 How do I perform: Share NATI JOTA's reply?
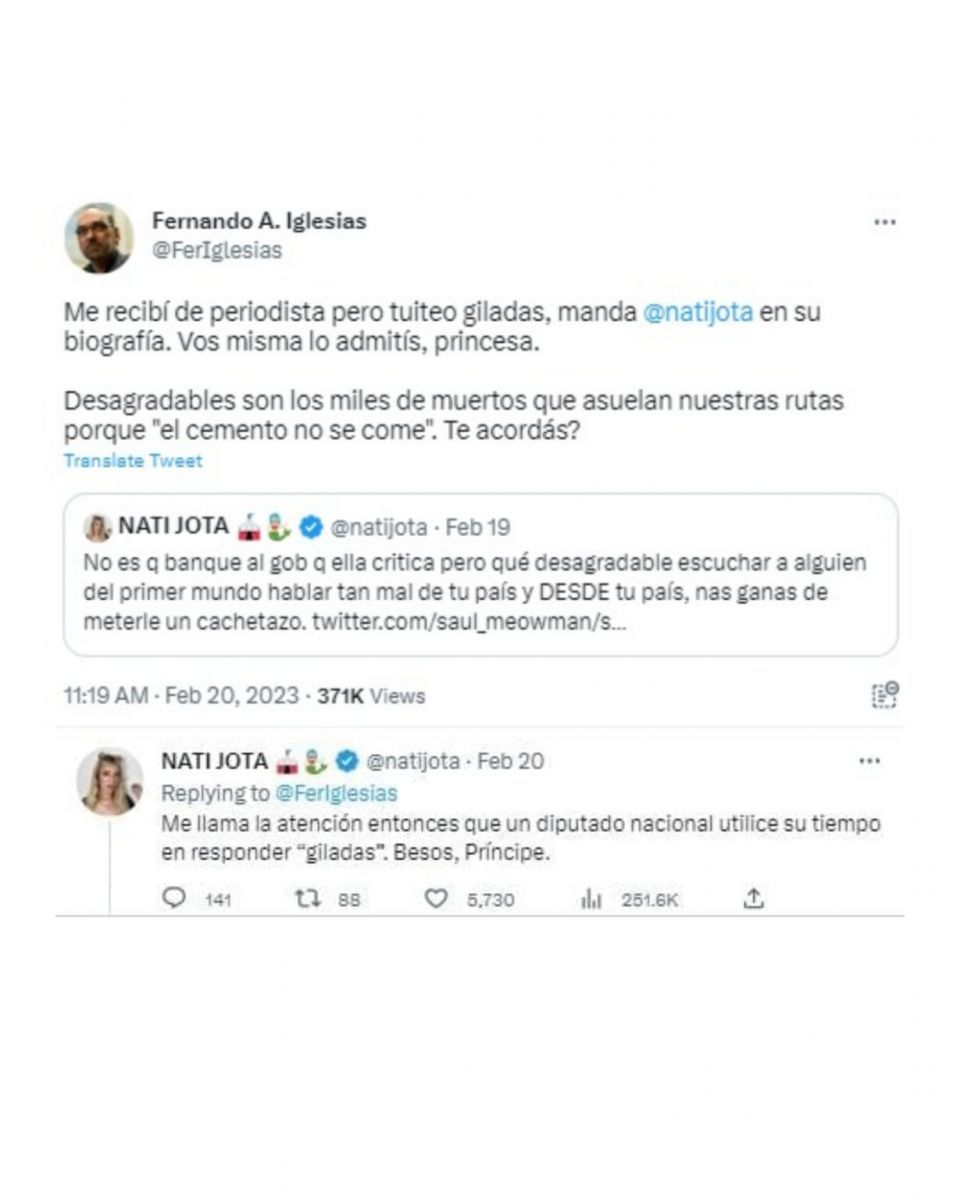754,899
